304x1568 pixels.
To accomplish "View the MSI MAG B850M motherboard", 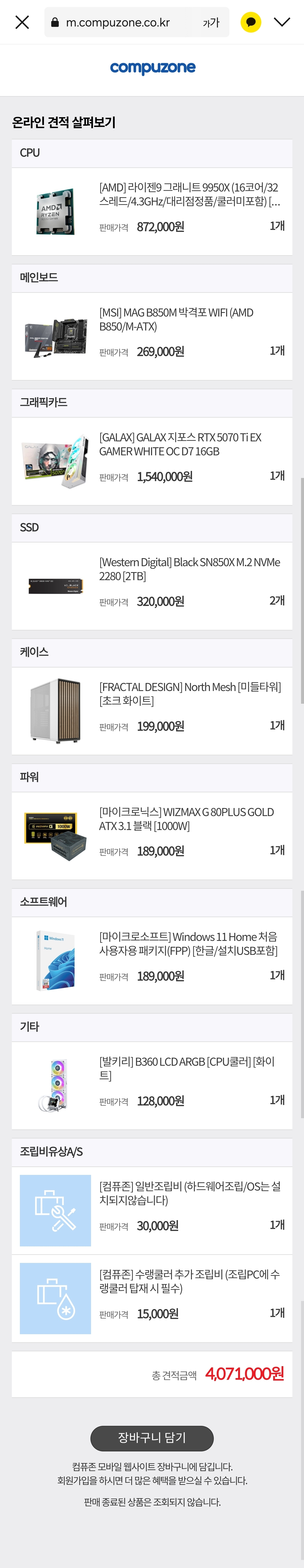I will pyautogui.click(x=176, y=319).
